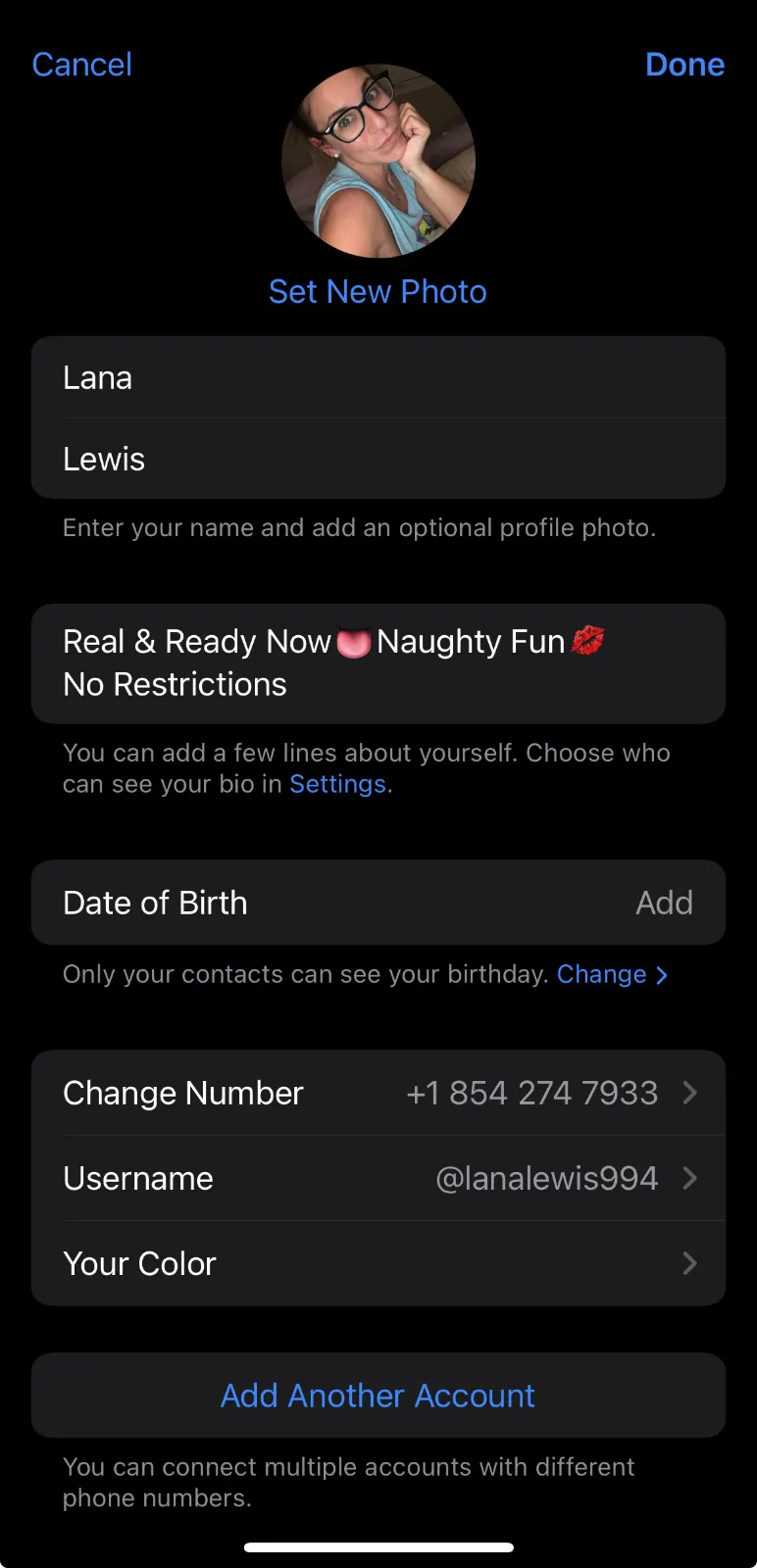Tap the profile photo
This screenshot has width=757, height=1568.
point(378,161)
